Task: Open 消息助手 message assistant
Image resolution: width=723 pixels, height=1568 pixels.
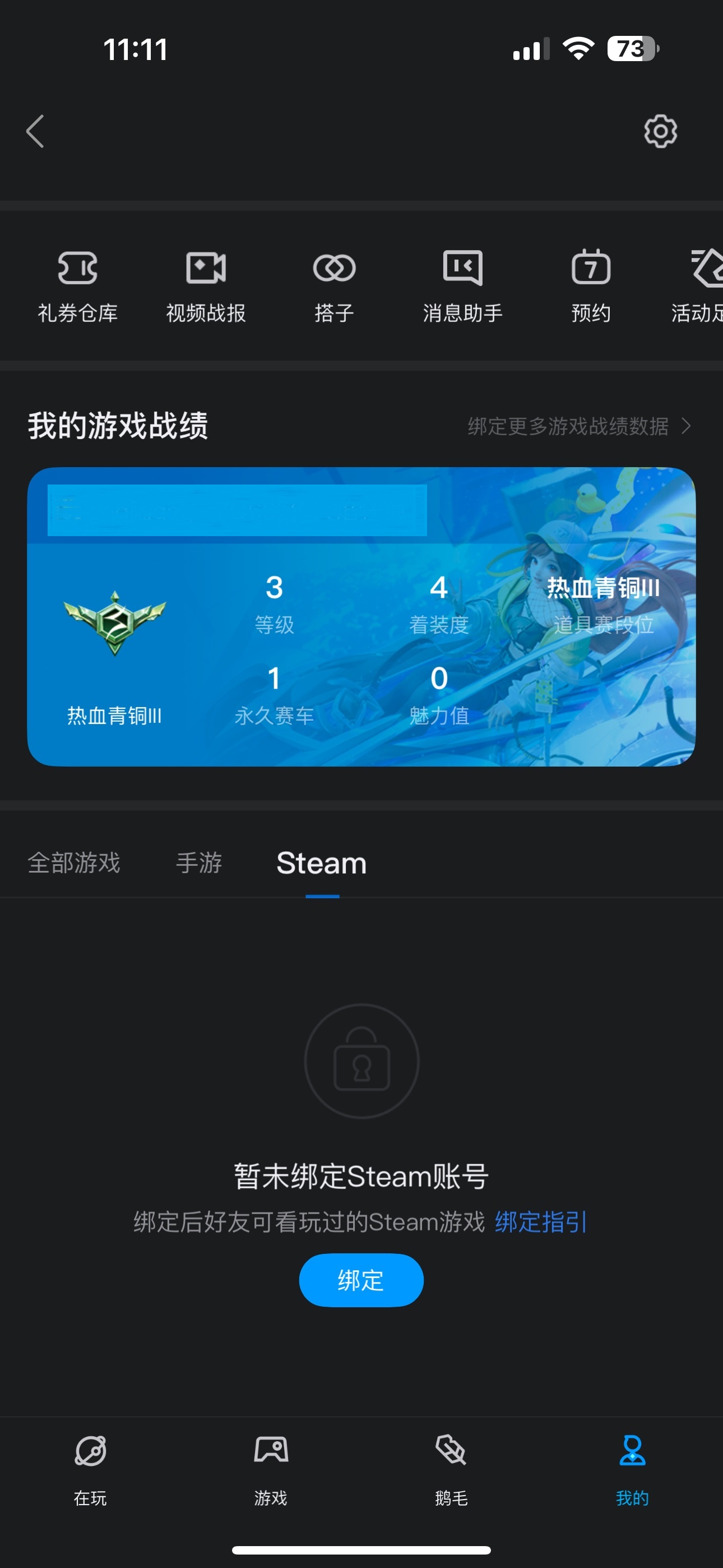Action: pyautogui.click(x=462, y=285)
